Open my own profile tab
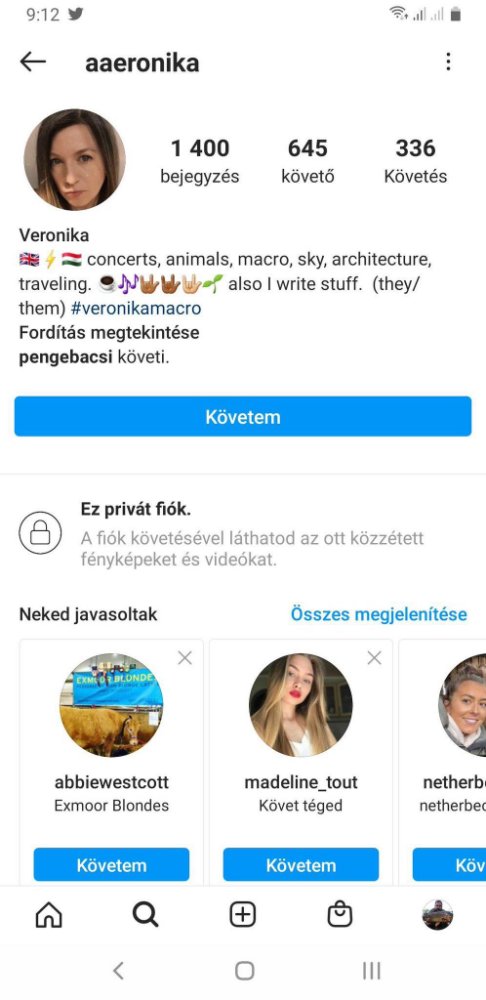 438,915
